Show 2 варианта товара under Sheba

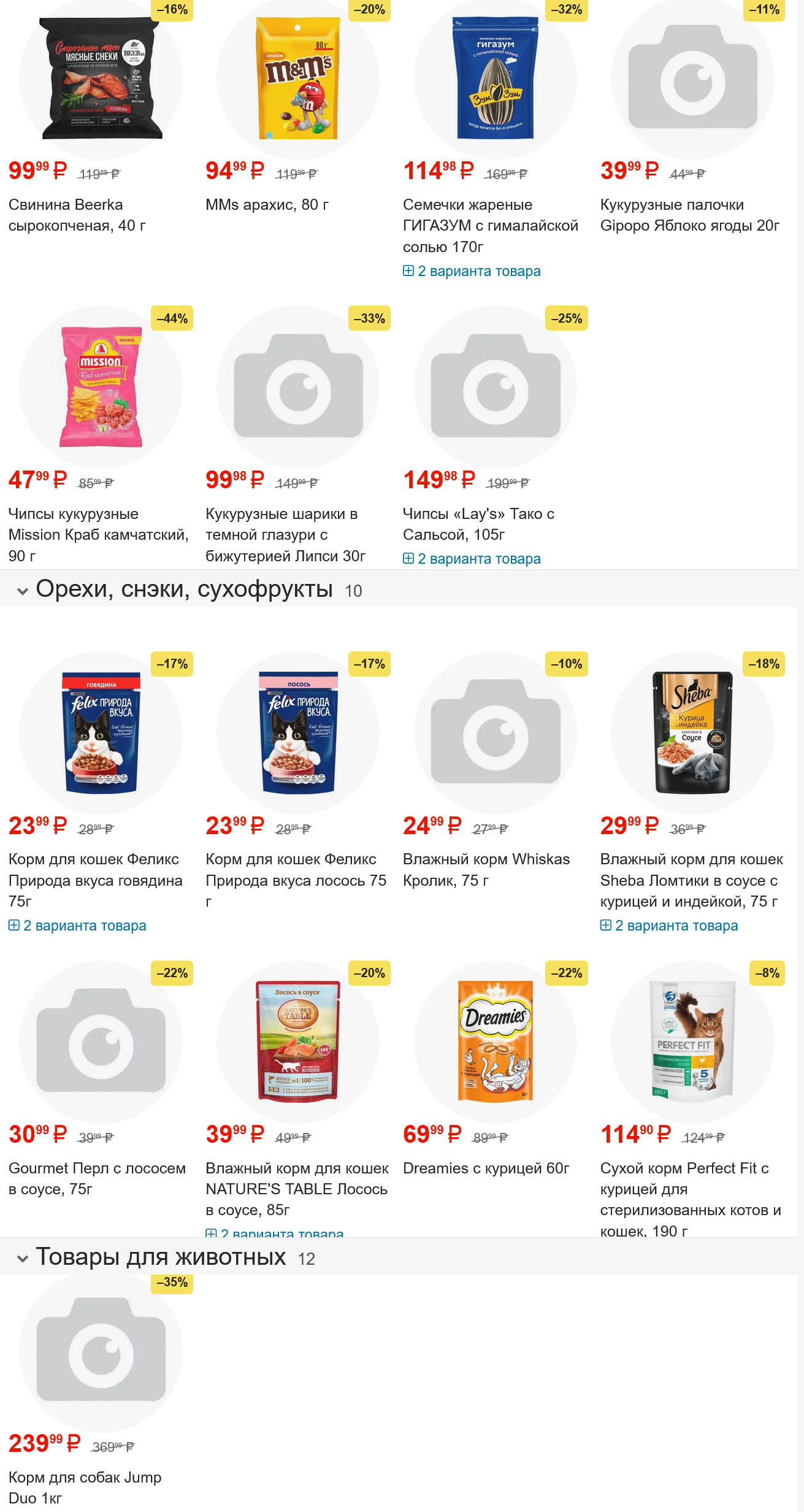669,926
